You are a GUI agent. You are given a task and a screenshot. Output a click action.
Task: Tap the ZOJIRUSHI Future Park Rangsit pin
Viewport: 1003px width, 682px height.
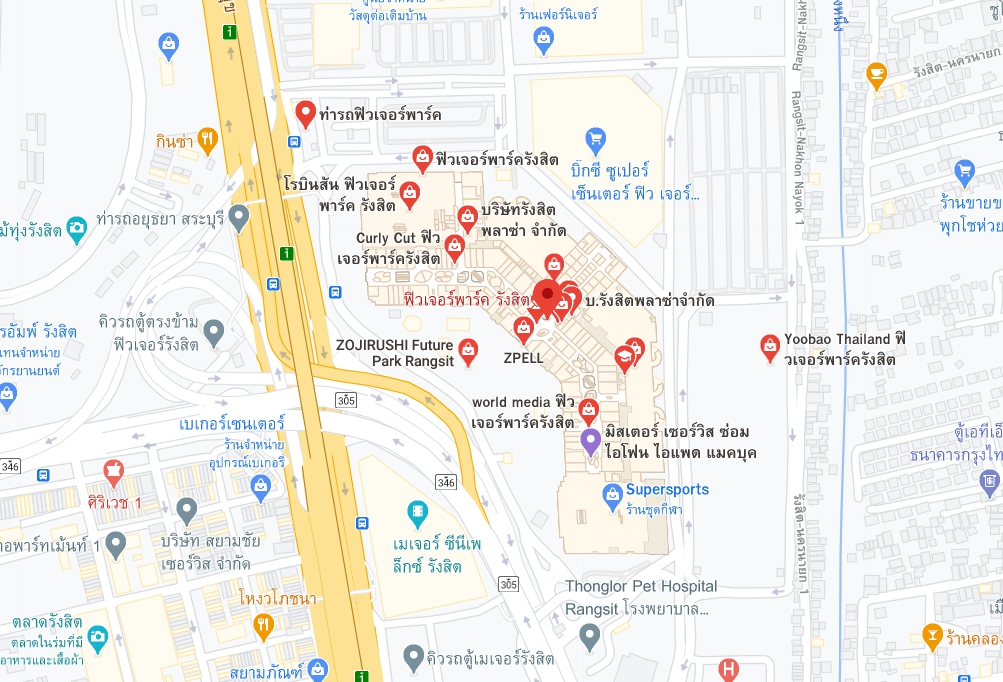tap(467, 350)
